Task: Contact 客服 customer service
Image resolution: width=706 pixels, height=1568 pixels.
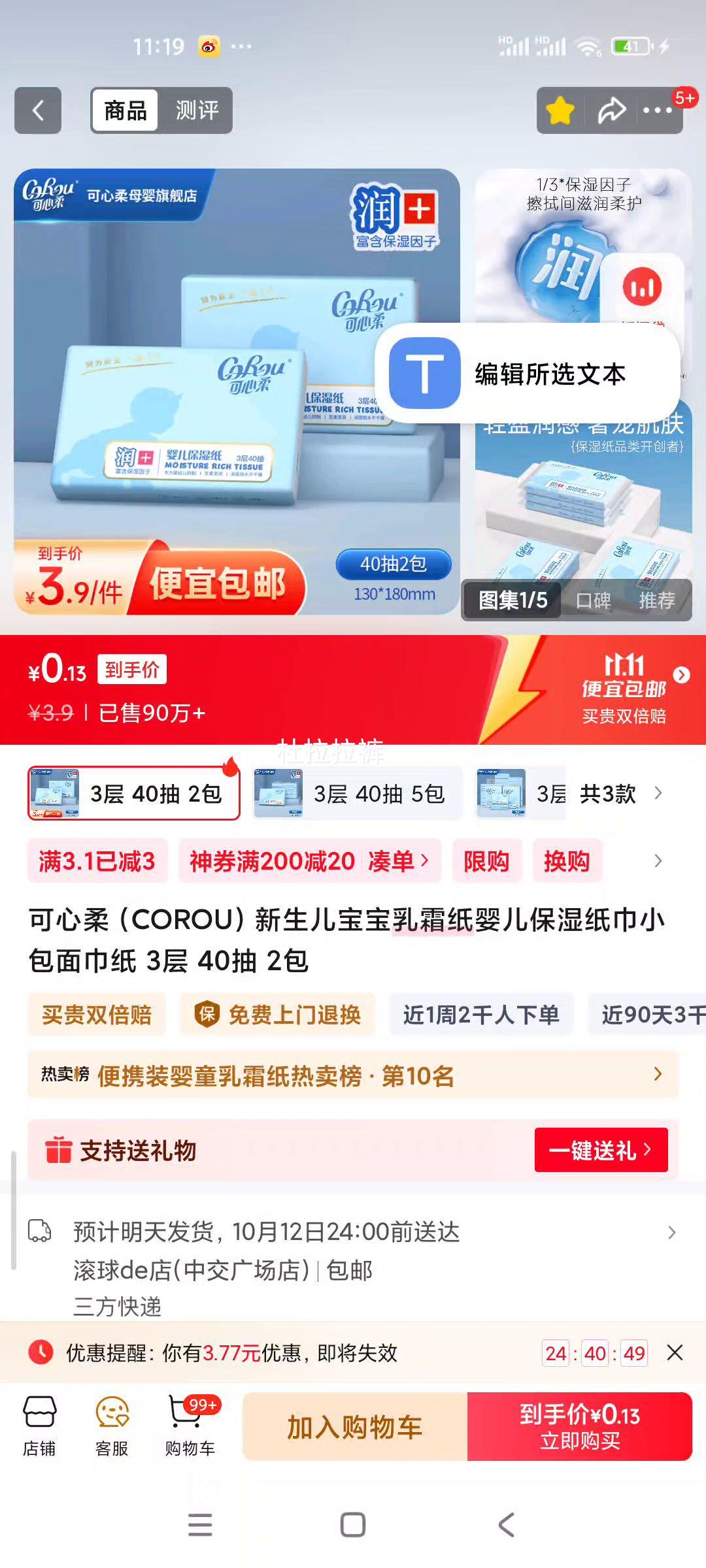Action: tap(112, 1427)
